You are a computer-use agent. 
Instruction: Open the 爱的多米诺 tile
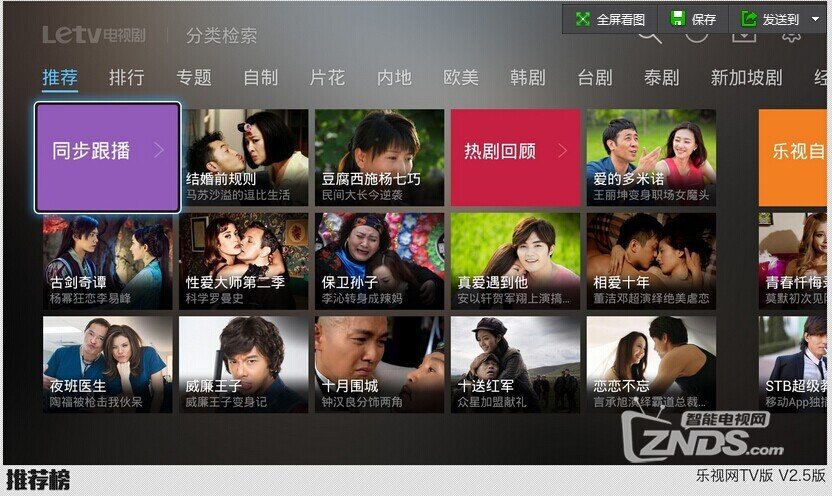pyautogui.click(x=651, y=157)
